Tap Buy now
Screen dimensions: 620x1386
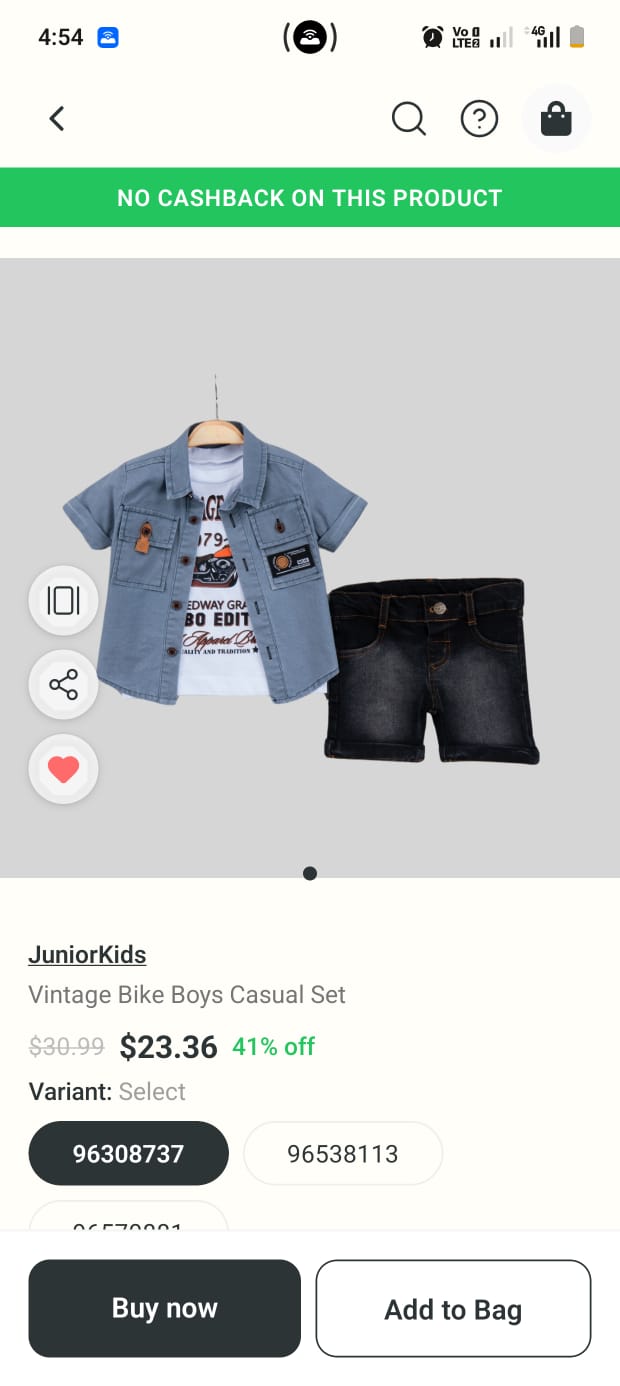point(164,1308)
